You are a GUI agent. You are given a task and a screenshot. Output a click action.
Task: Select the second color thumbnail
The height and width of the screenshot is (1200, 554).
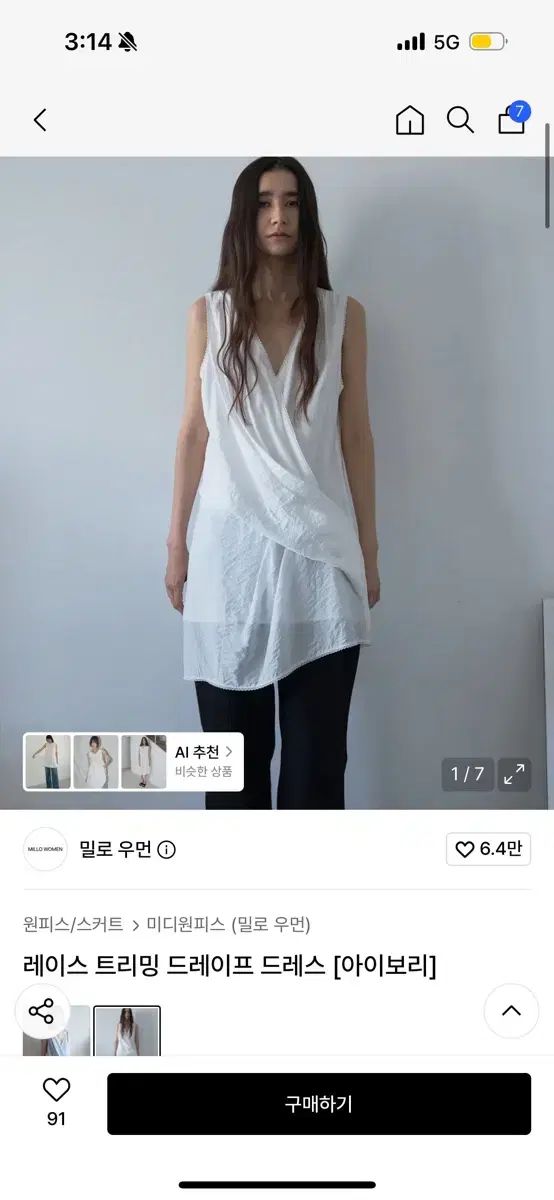[127, 1031]
